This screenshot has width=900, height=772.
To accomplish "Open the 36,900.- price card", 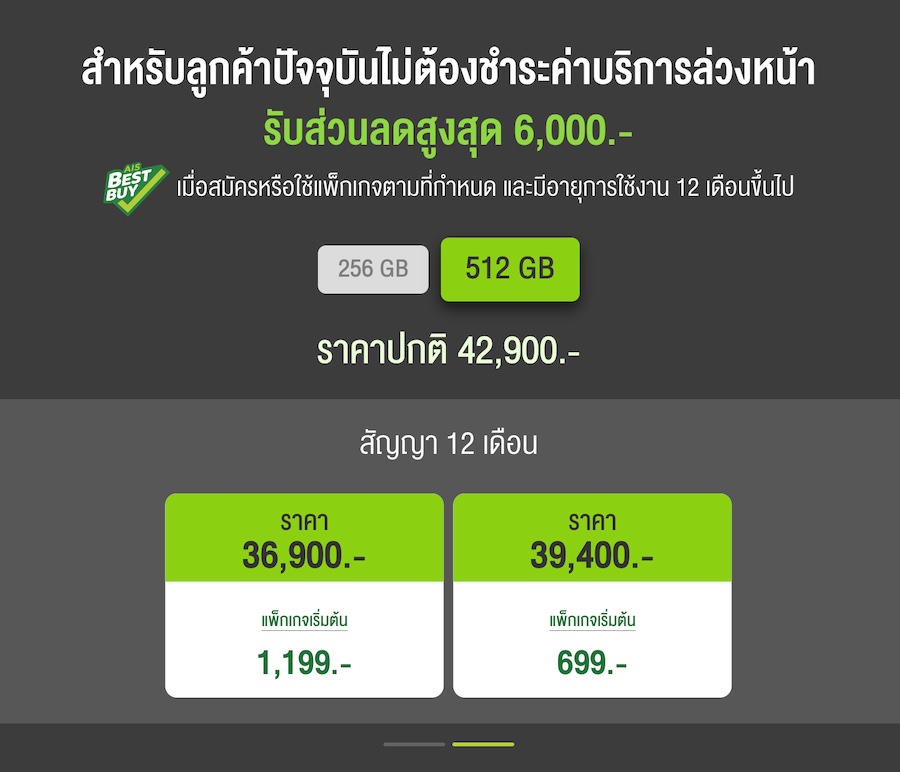I will [x=304, y=540].
